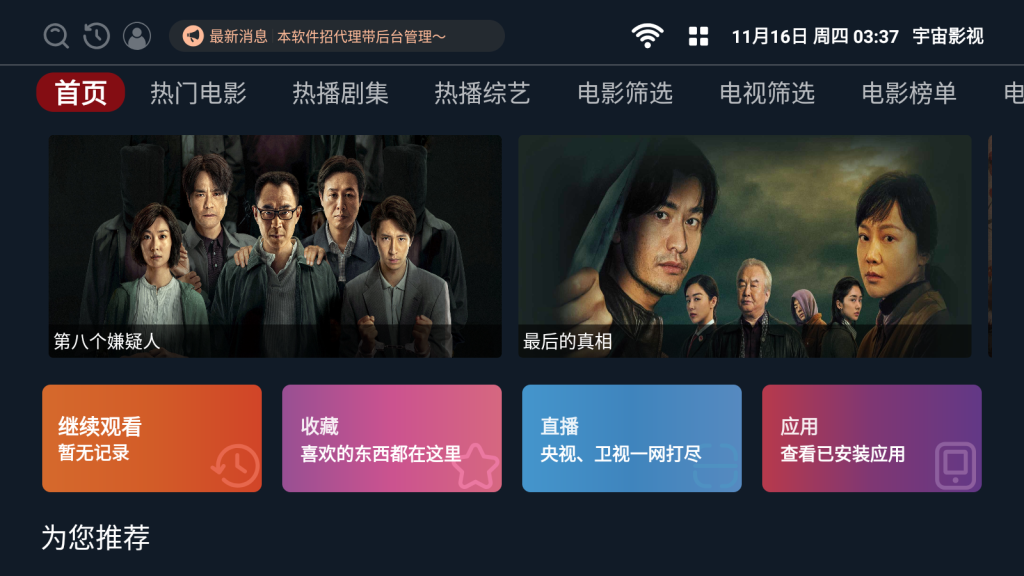Screen dimensions: 1024x576
Task: Open the movie 最后的真相
Action: 744,246
